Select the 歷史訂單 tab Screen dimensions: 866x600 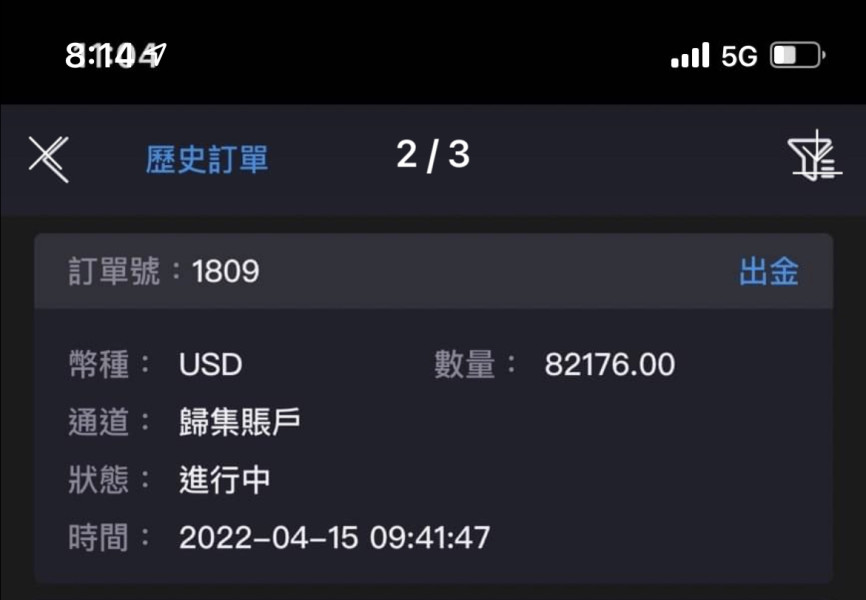pyautogui.click(x=207, y=160)
